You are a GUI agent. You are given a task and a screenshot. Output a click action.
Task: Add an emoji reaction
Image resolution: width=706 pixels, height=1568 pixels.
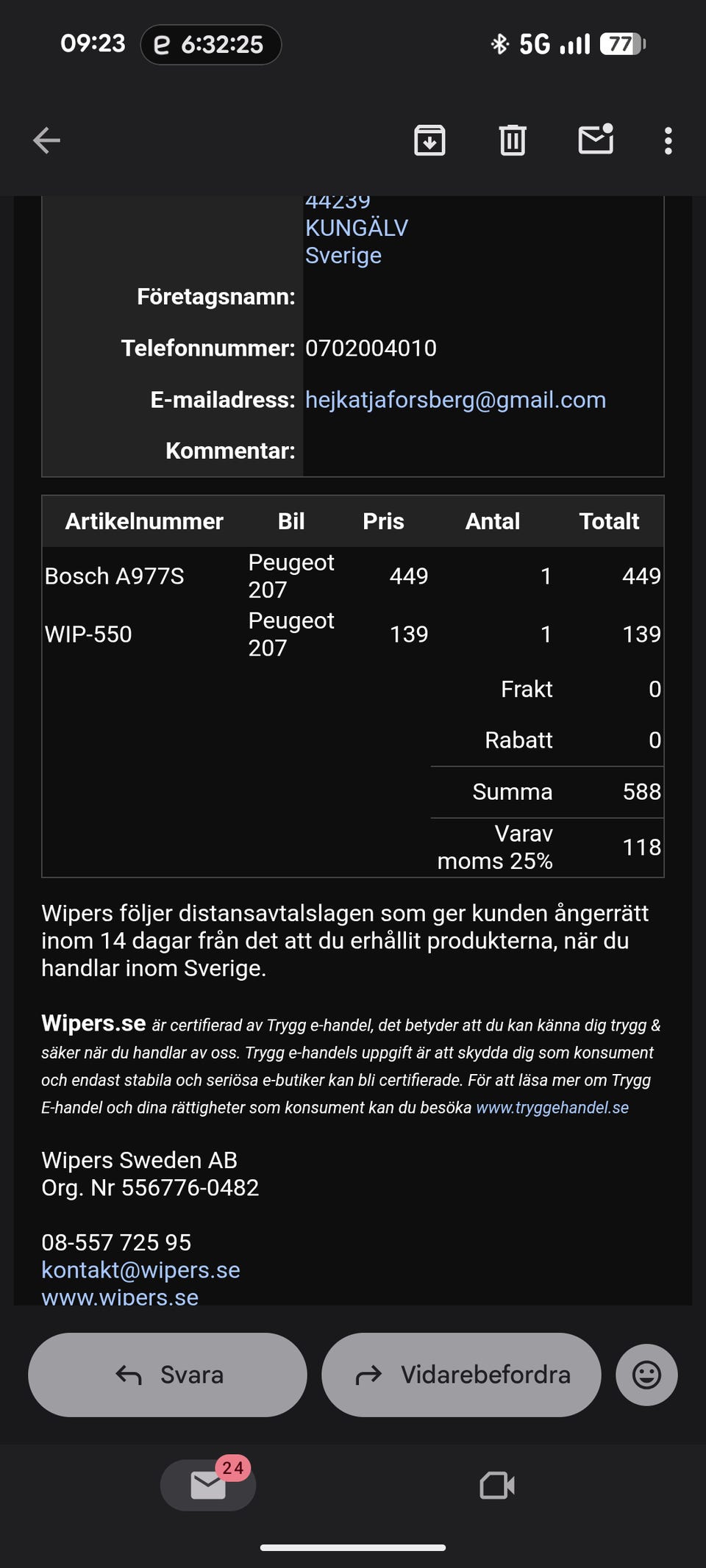click(646, 1375)
